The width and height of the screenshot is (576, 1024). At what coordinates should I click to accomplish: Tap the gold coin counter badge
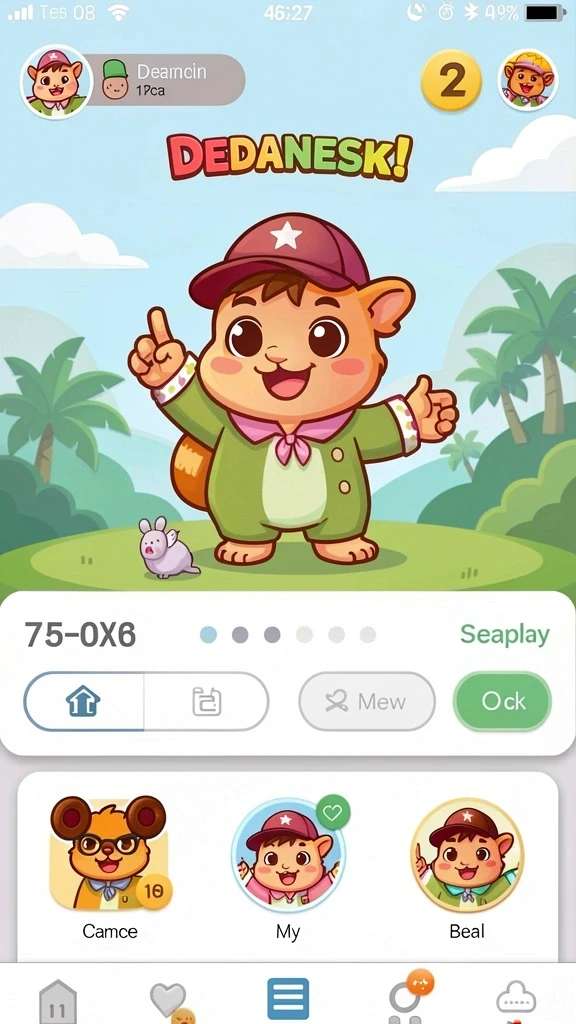[451, 80]
